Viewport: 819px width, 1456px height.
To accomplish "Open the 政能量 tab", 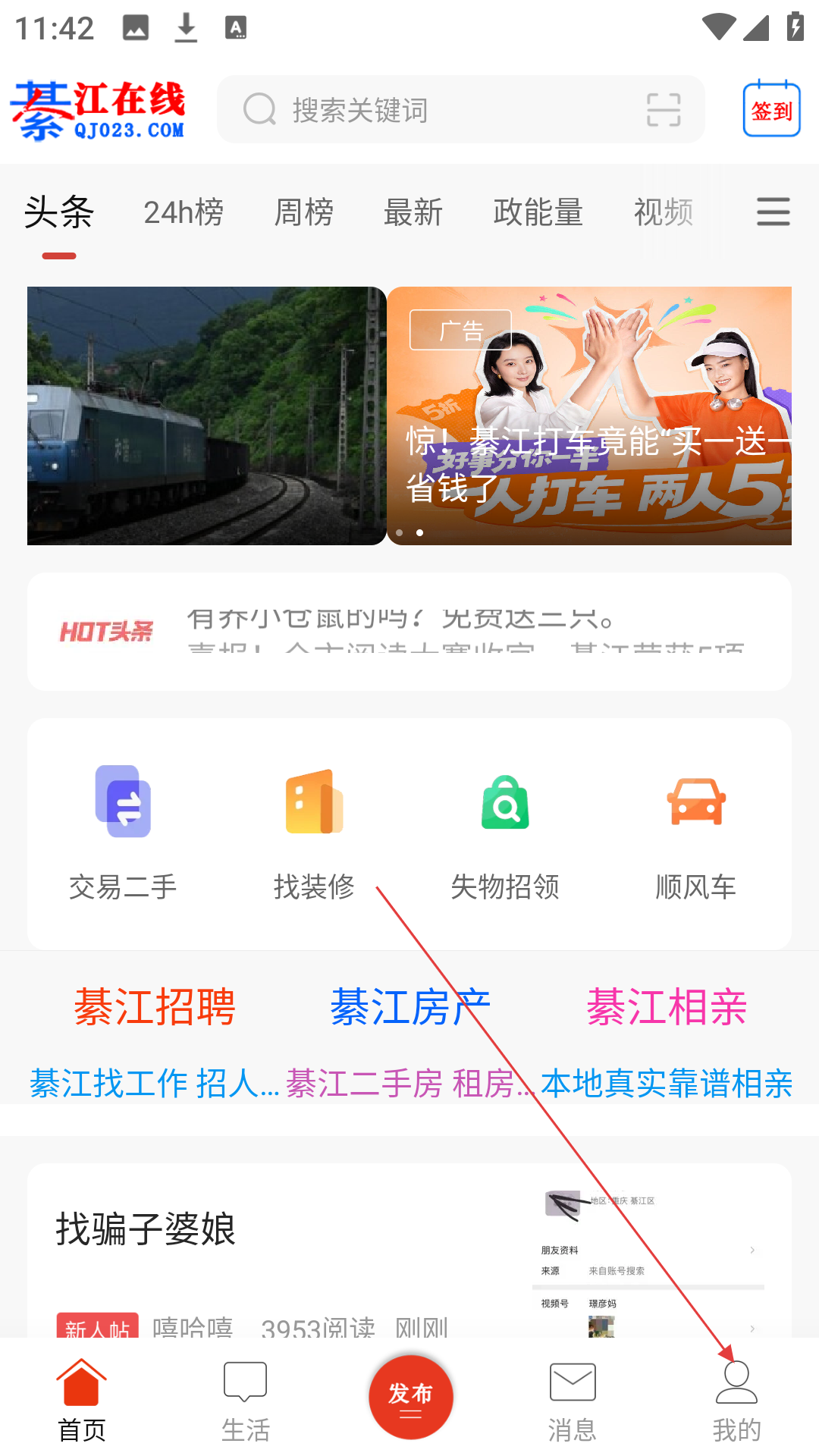I will click(x=538, y=212).
